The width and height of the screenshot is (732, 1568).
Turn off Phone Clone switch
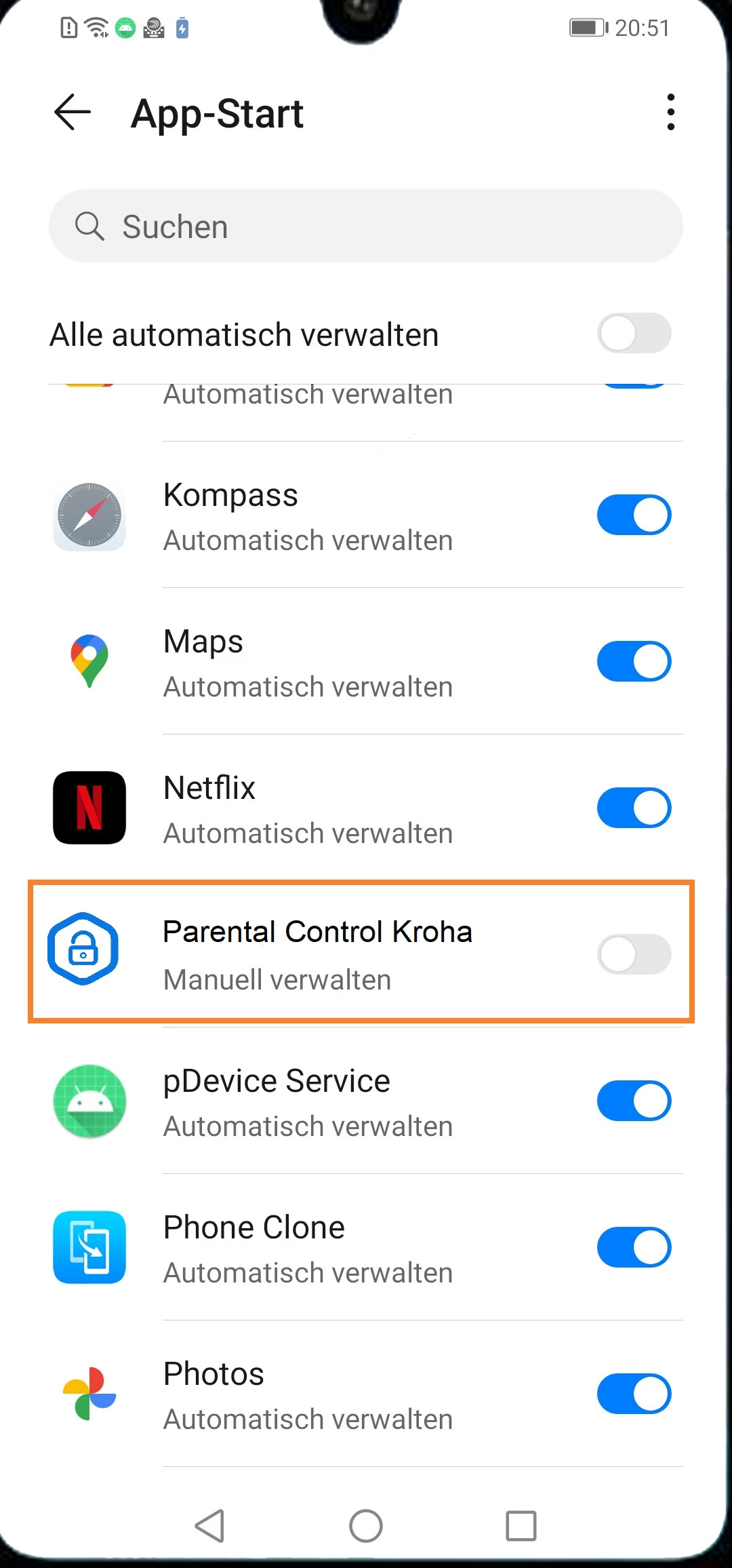click(634, 1247)
